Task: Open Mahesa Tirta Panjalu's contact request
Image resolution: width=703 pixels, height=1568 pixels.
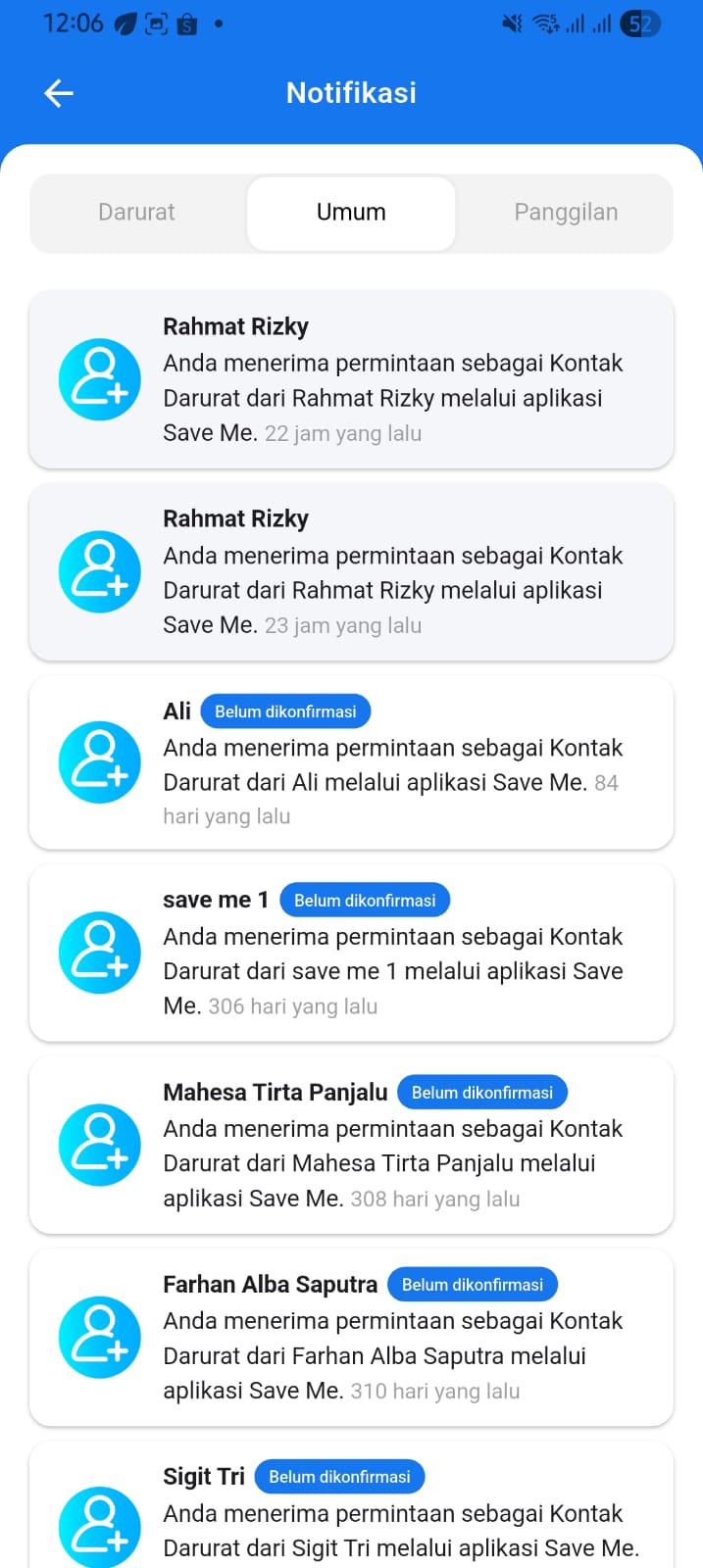Action: (x=351, y=1145)
